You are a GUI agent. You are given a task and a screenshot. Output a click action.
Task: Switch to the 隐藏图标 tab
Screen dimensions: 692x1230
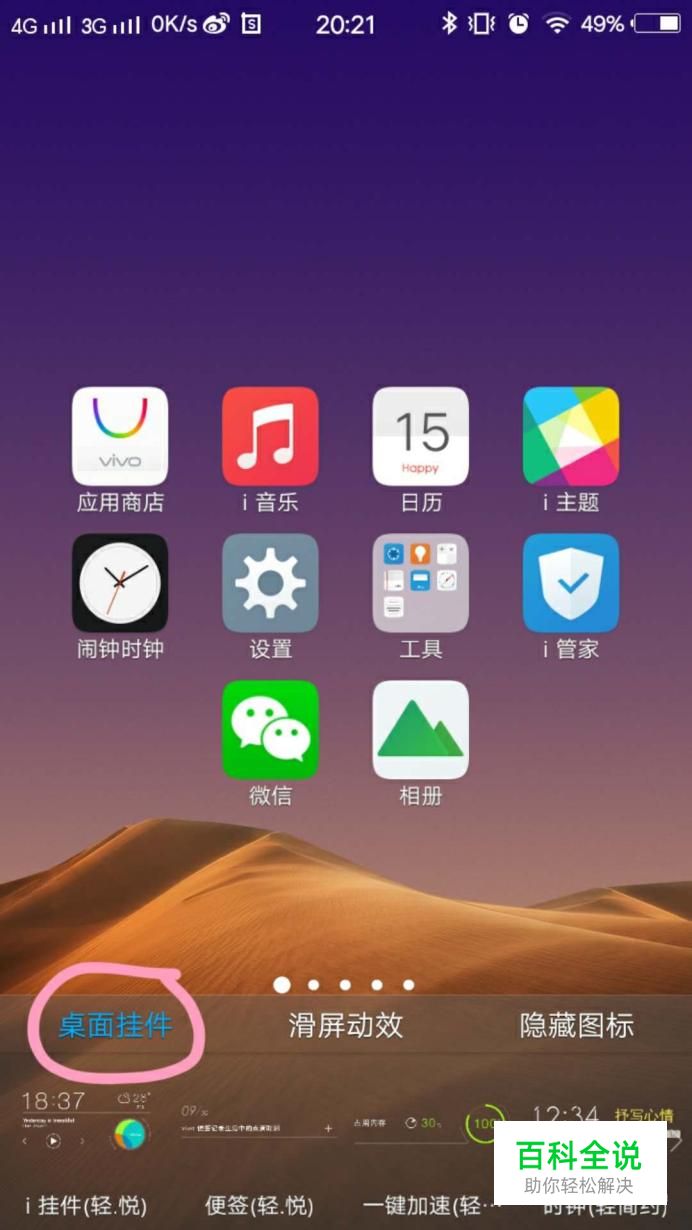point(577,1025)
